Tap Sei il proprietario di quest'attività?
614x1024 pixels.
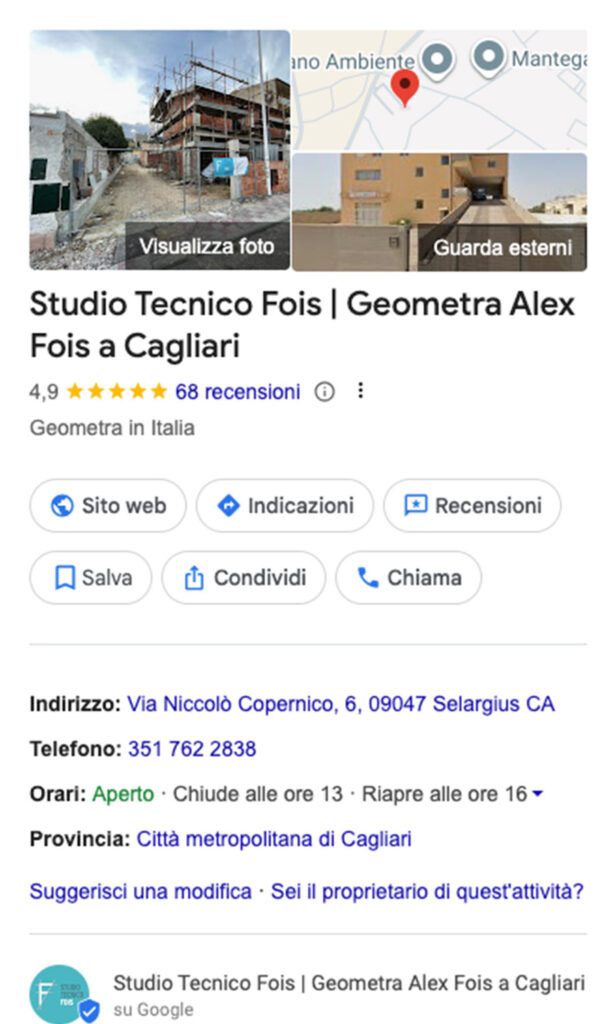point(427,891)
